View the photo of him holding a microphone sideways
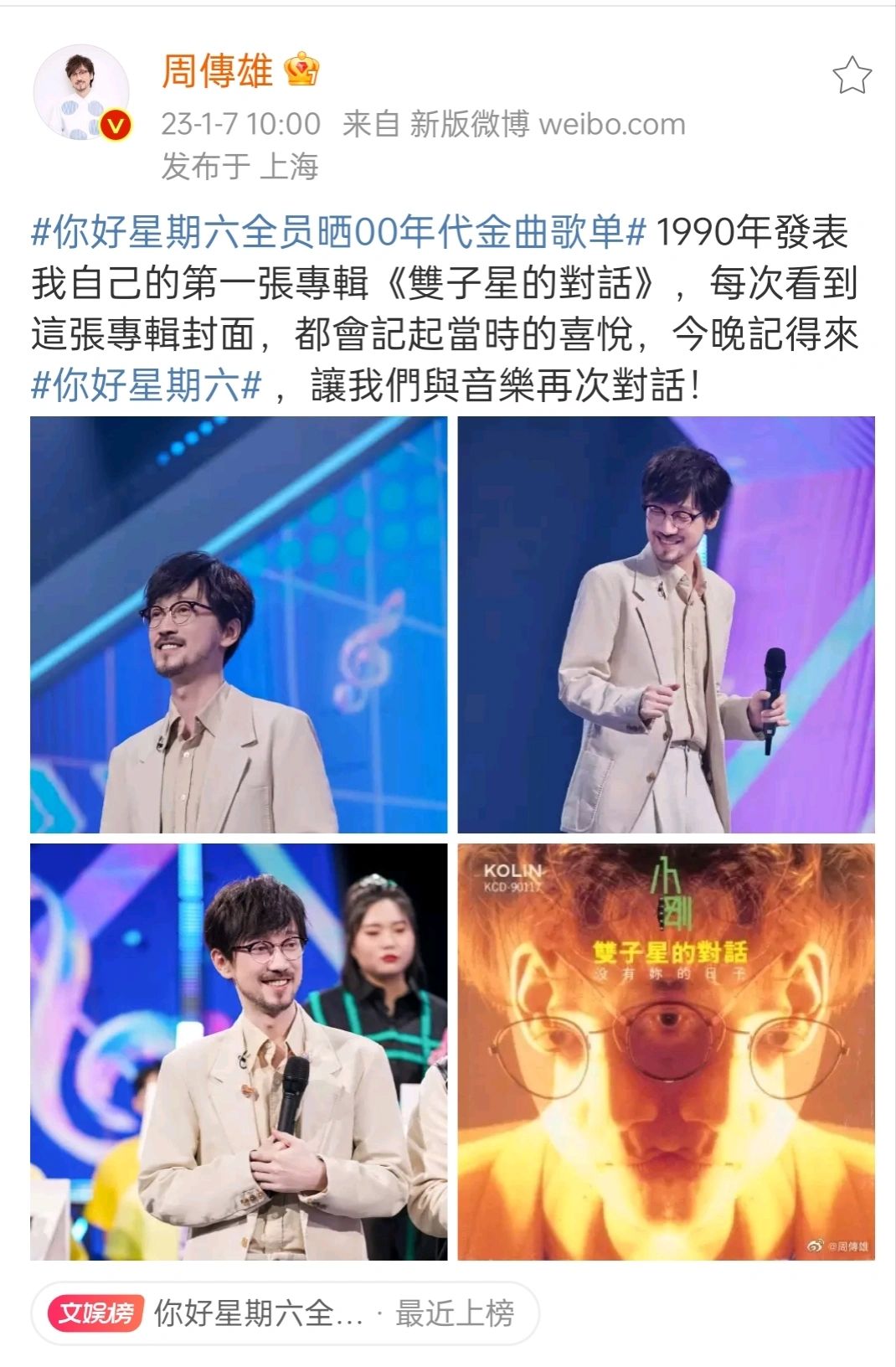Screen dimensions: 896x1367 (666, 625)
